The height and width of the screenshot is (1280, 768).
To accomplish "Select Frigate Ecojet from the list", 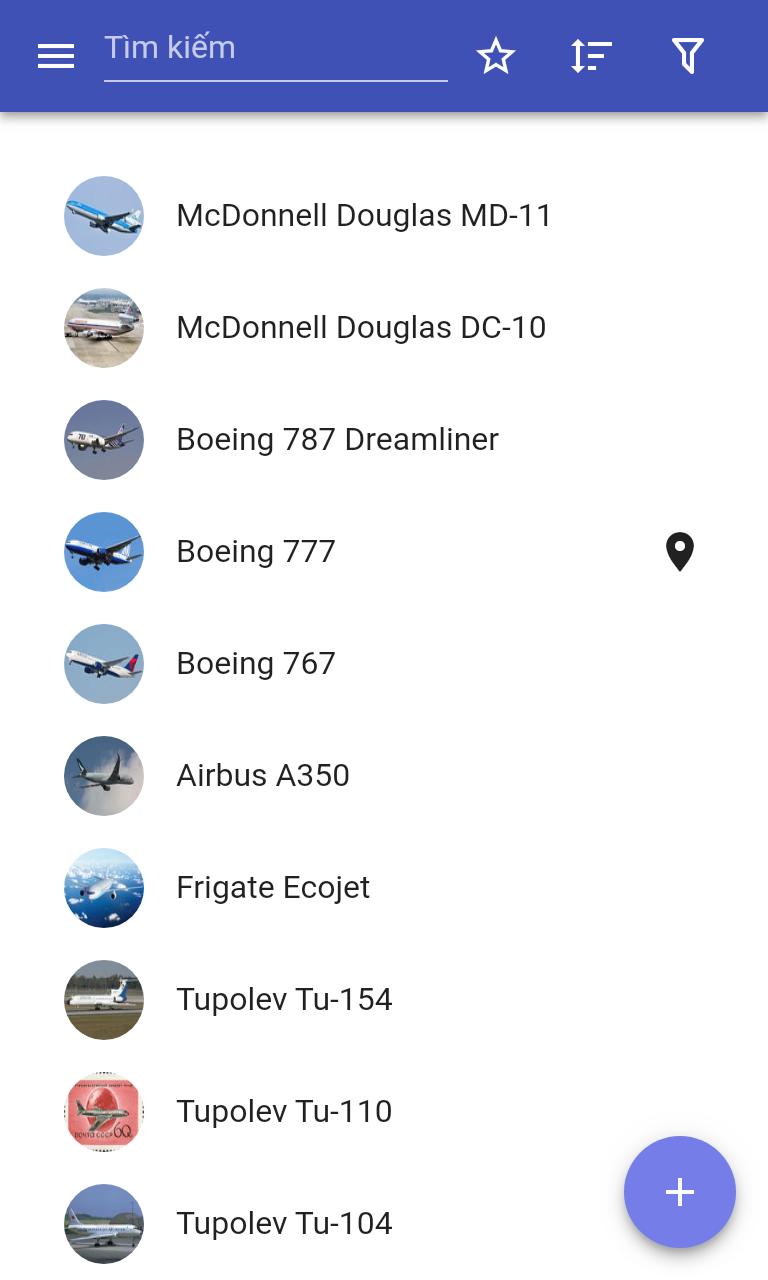I will pos(384,888).
